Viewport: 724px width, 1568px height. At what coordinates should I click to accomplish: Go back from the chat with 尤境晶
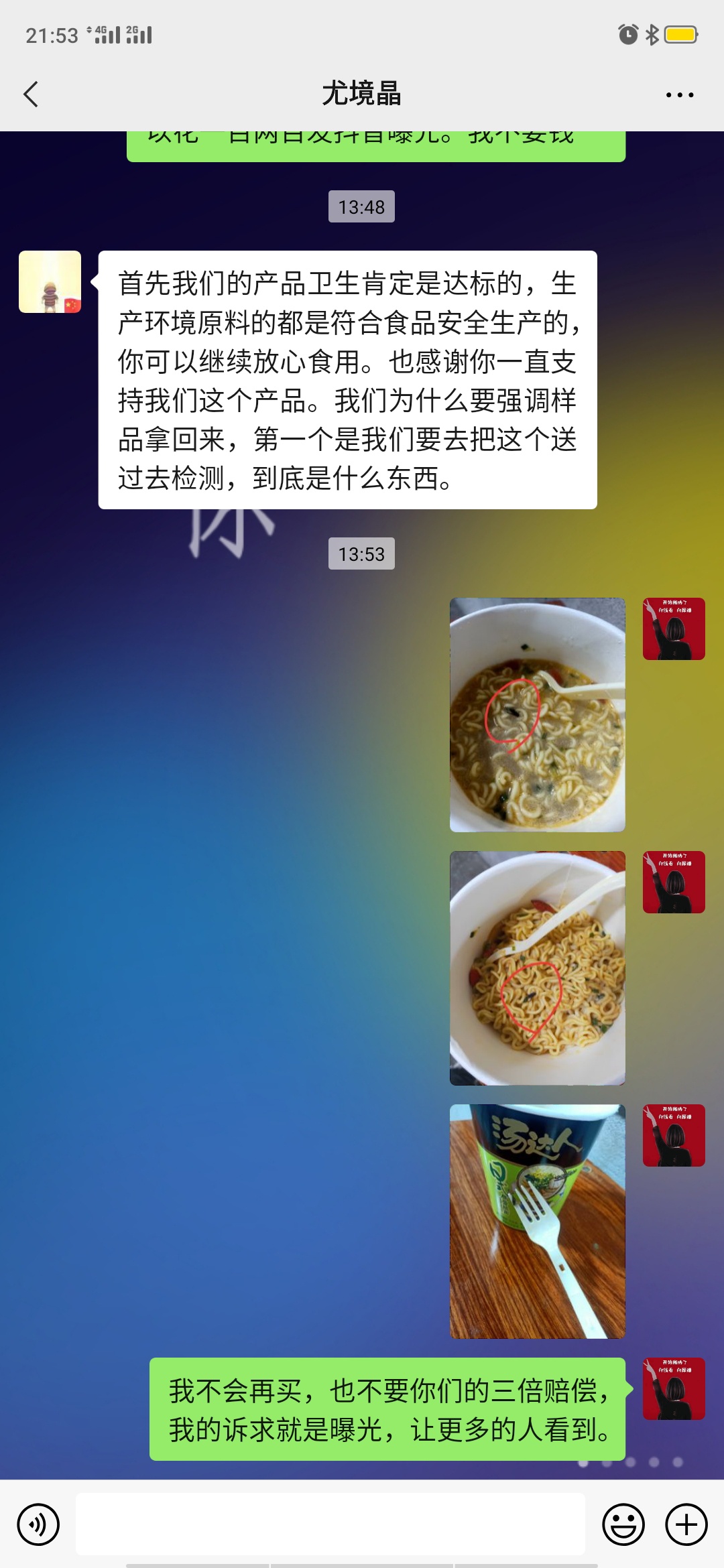(31, 94)
